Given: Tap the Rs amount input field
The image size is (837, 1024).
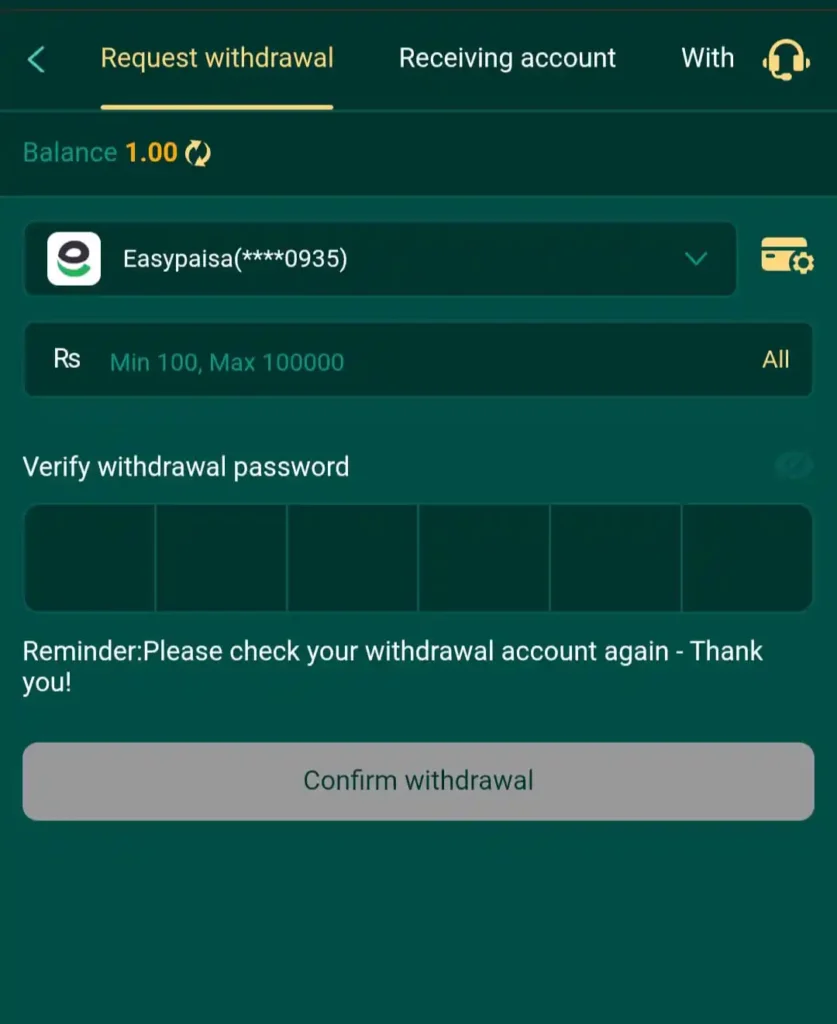Looking at the screenshot, I should click(400, 361).
